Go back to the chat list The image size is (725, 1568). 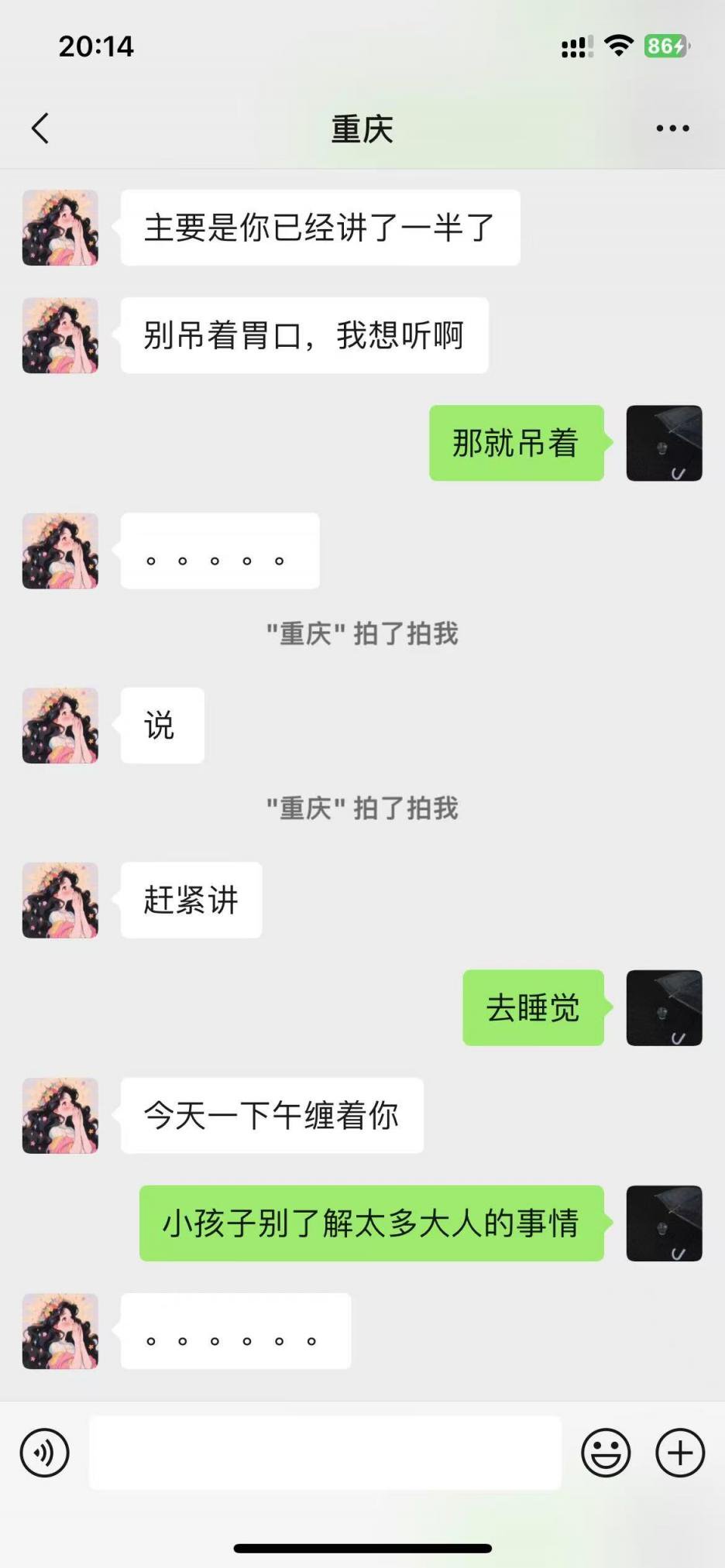coord(40,129)
